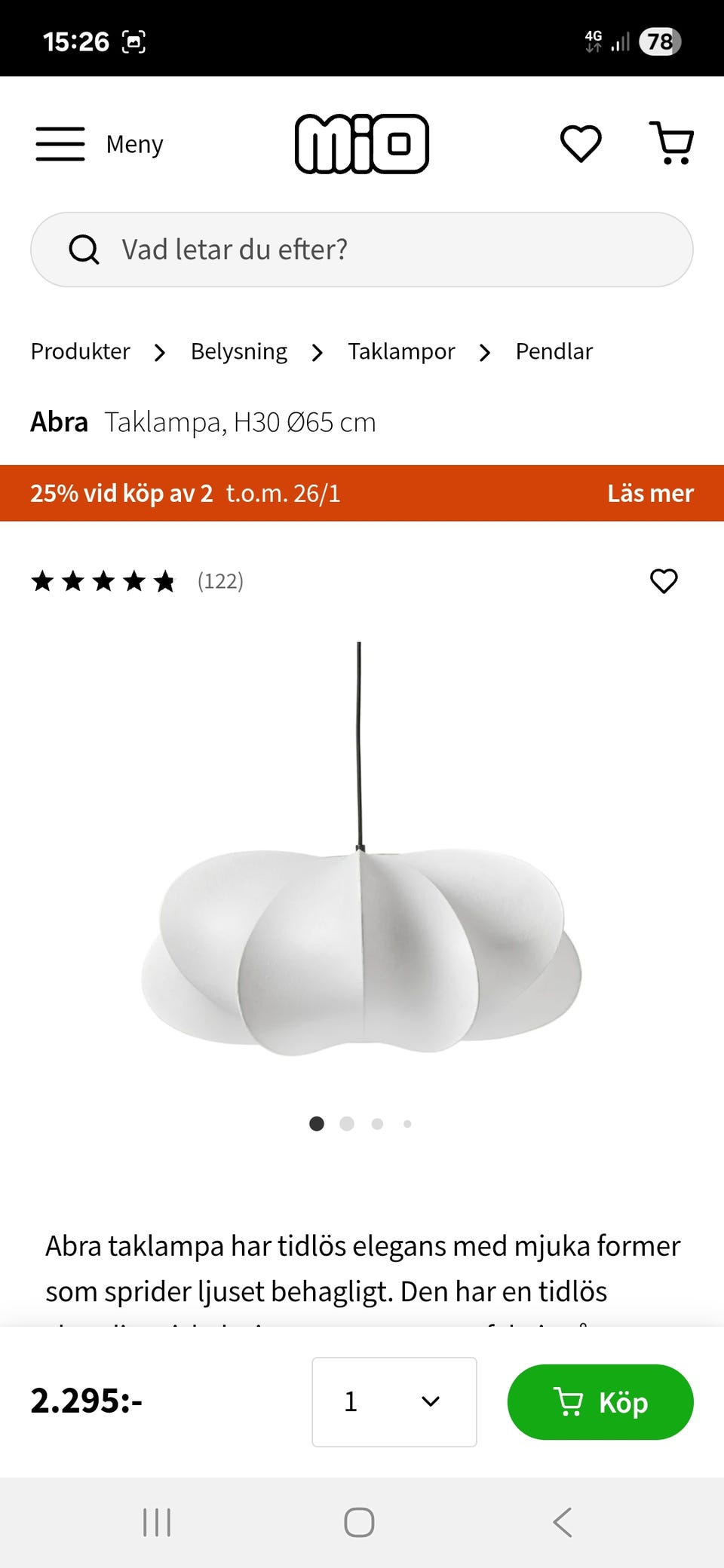Open Belysning breadcrumb category

tap(238, 351)
